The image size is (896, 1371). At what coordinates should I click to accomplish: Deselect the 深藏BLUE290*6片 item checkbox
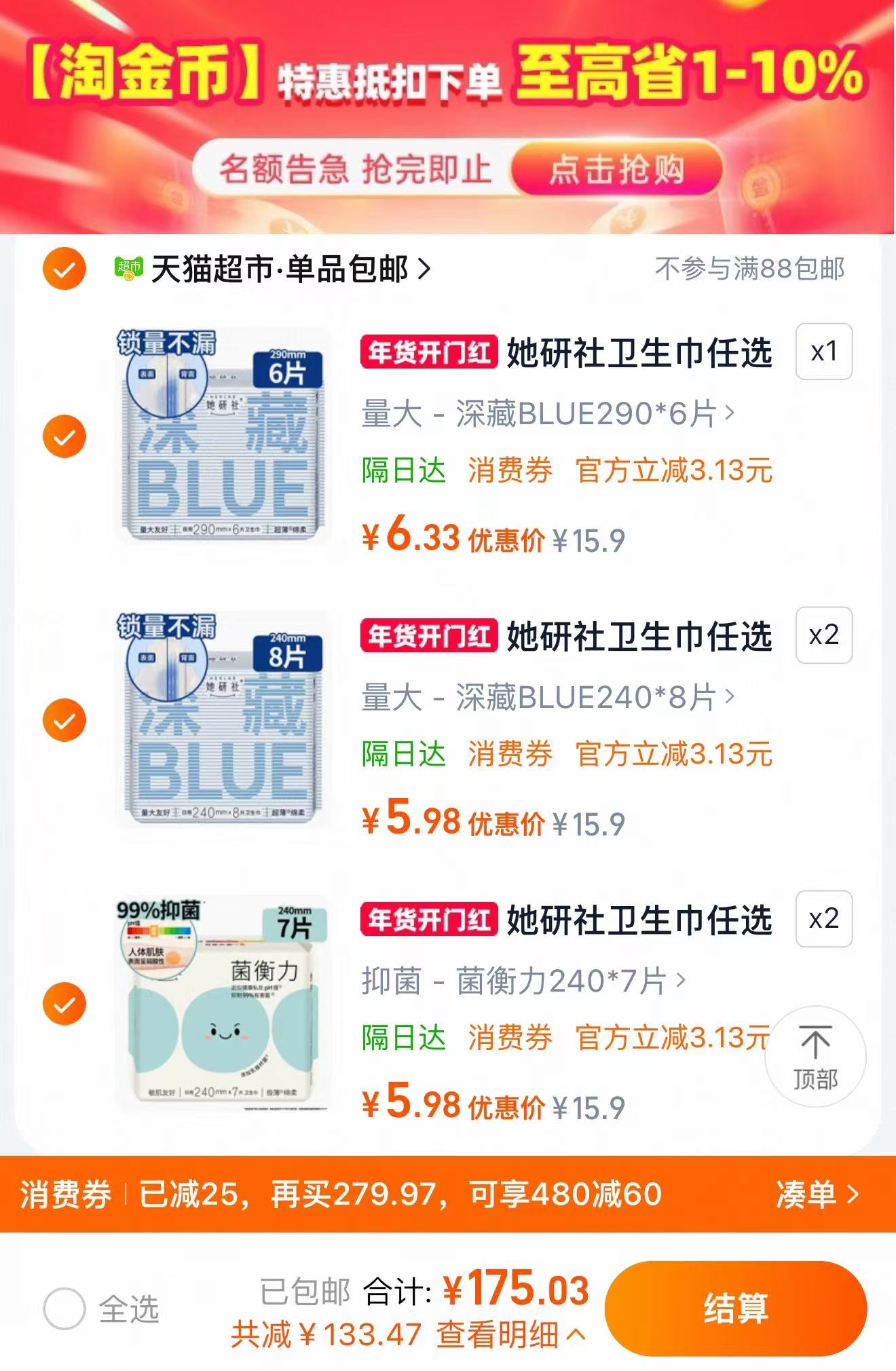64,436
